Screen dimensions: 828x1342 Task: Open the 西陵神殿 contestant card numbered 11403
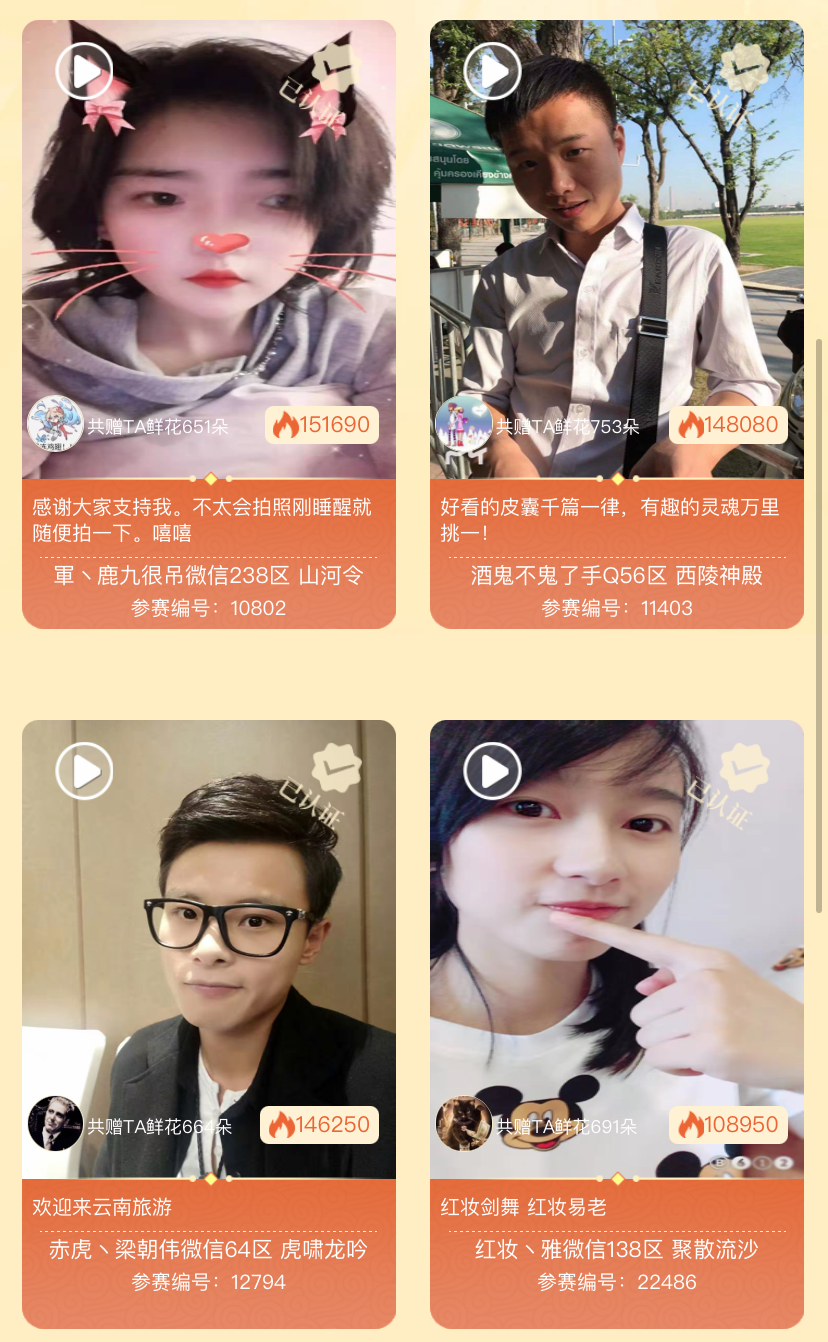[x=616, y=576]
